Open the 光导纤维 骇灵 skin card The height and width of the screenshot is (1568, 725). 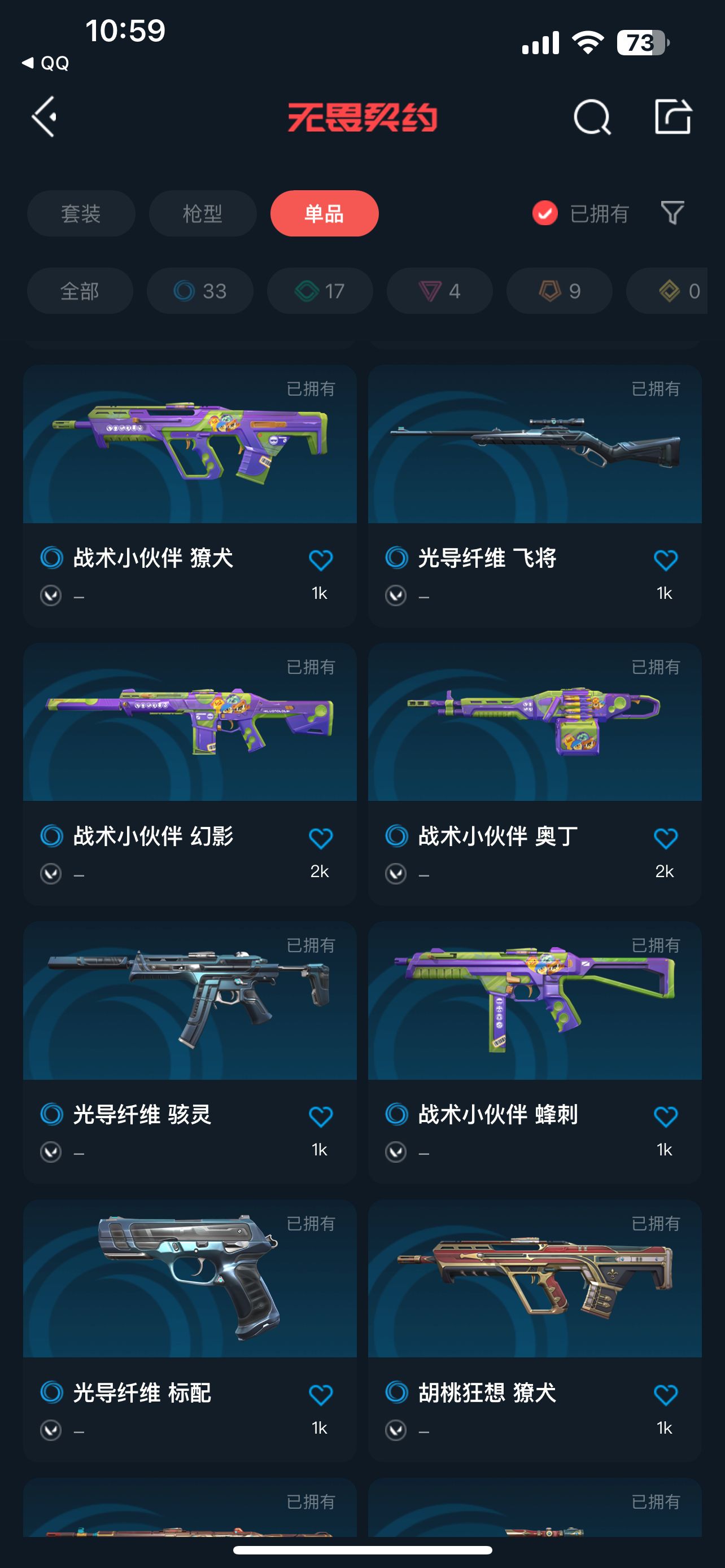(x=190, y=1053)
